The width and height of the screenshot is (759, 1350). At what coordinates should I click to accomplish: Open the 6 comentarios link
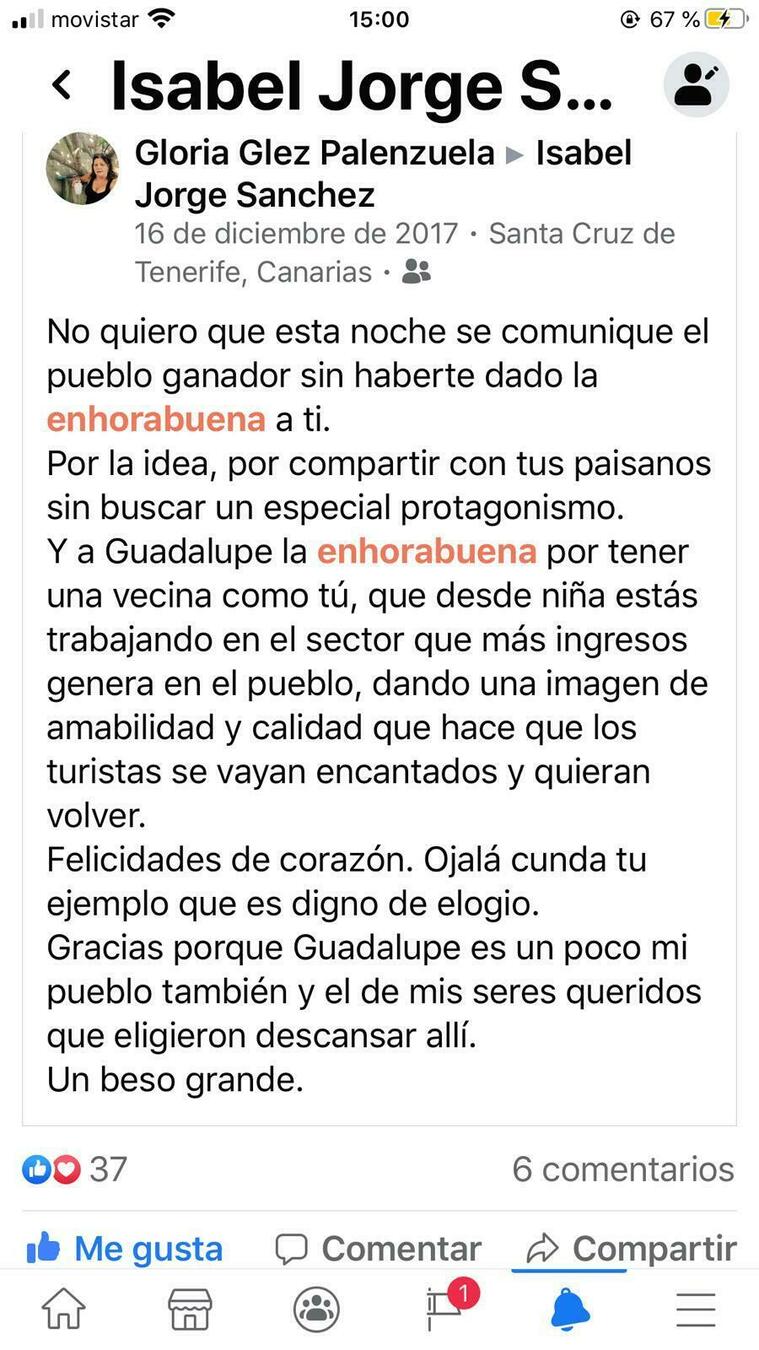tap(623, 1168)
